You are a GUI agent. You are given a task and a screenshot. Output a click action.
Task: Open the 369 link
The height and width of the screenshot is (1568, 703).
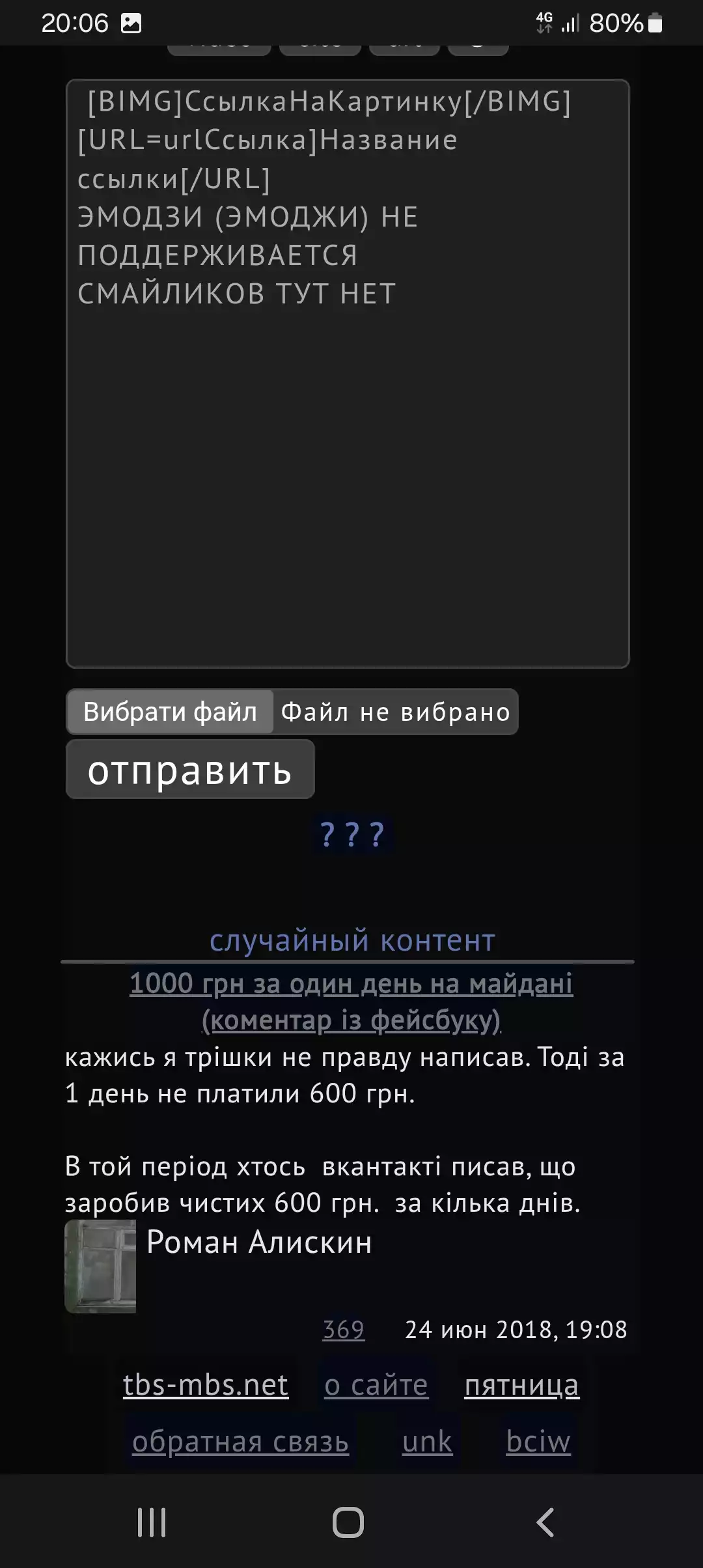click(344, 1330)
